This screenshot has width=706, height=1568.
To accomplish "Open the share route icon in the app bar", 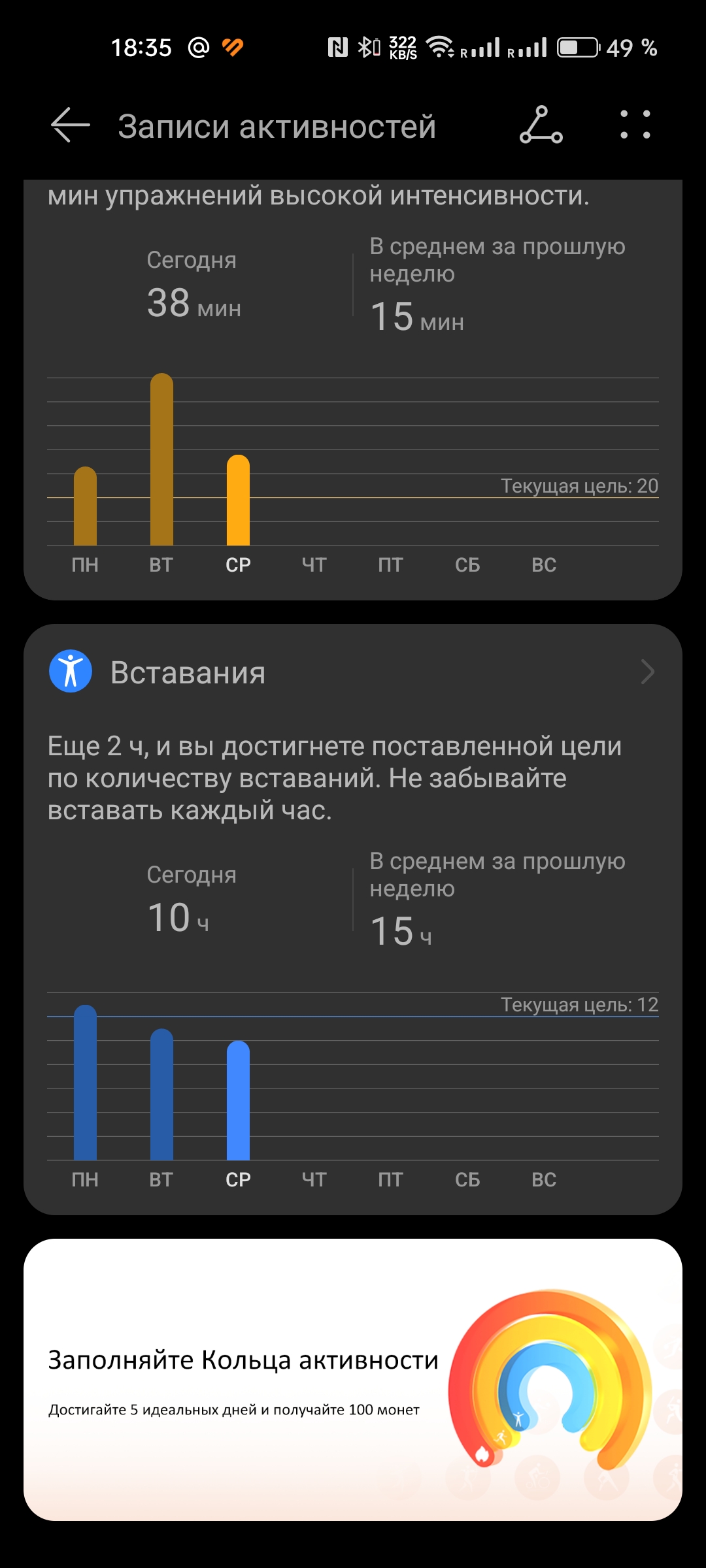I will (541, 125).
